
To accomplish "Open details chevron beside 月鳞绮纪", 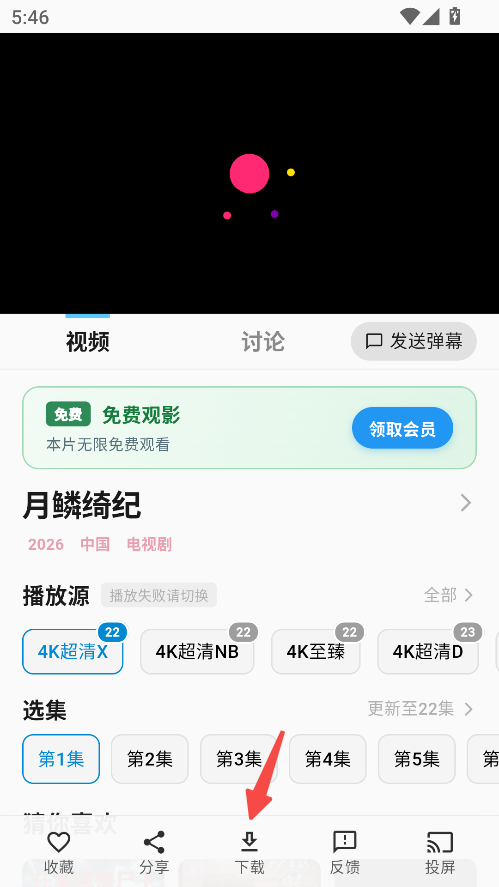I will 466,502.
